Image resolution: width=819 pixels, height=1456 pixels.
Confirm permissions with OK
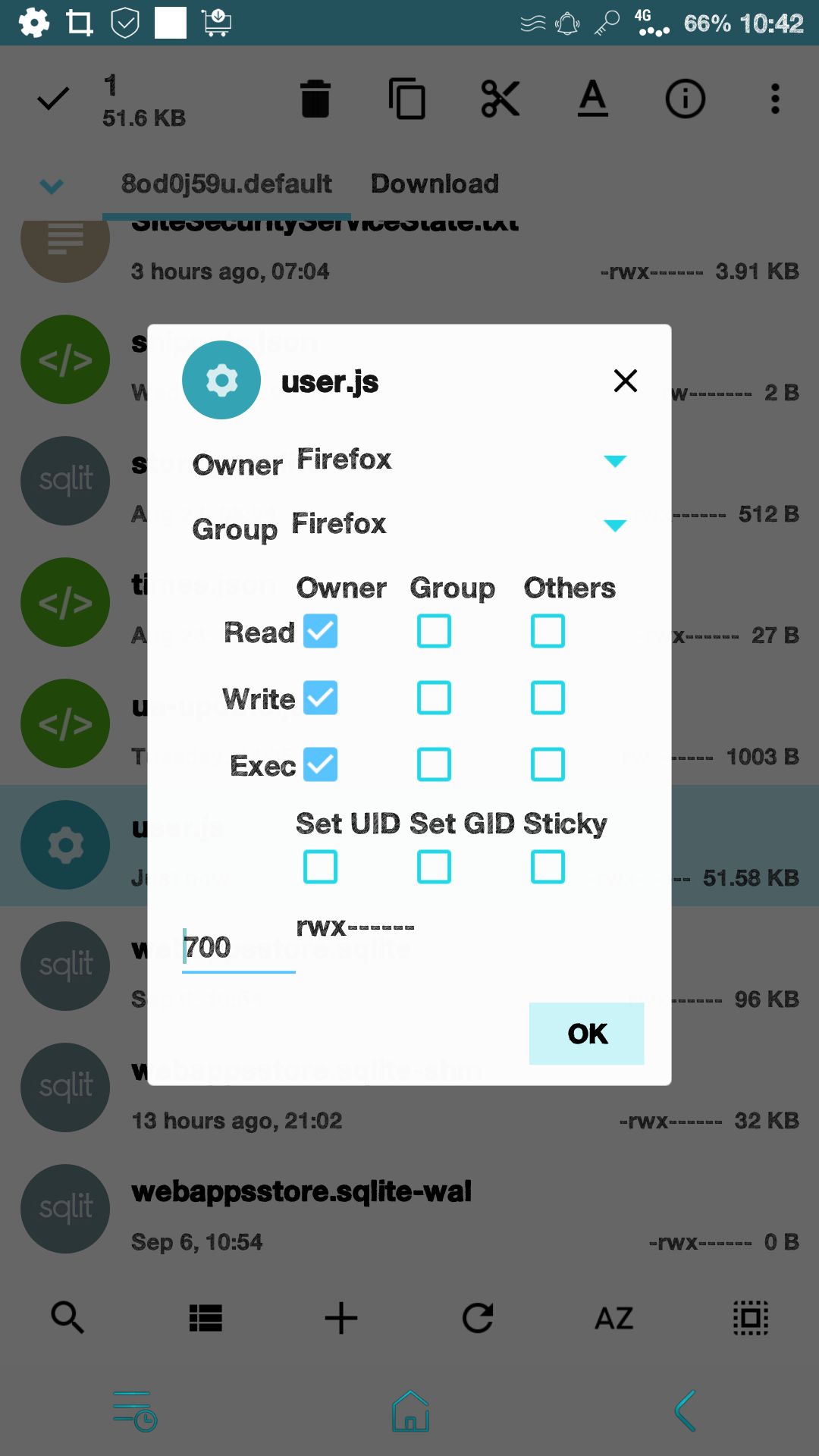[586, 1034]
